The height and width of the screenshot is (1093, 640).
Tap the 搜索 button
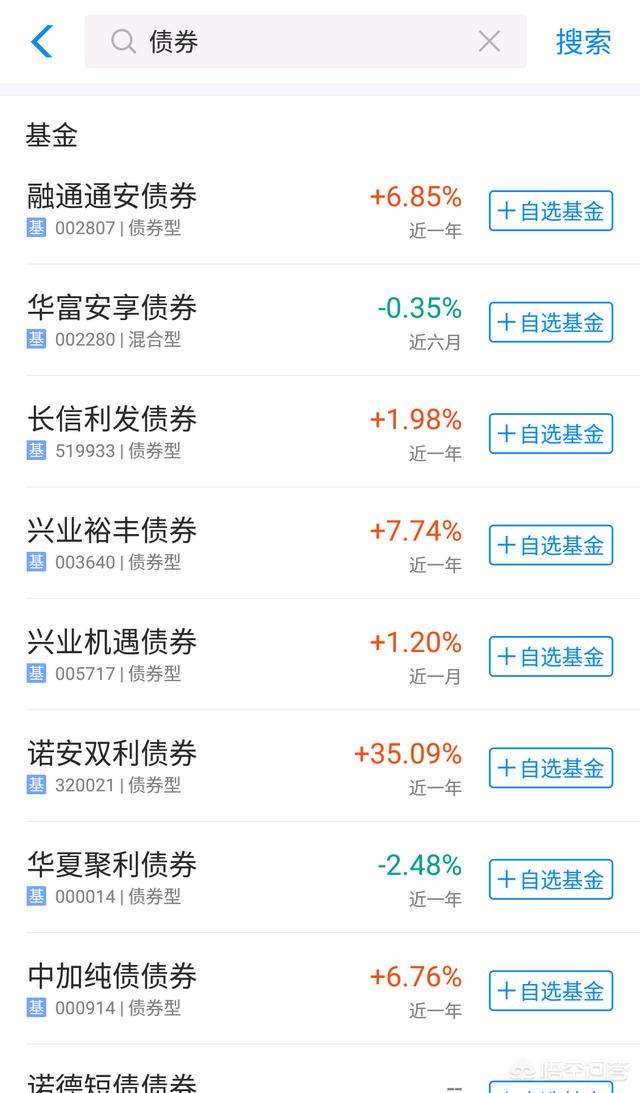tap(584, 43)
